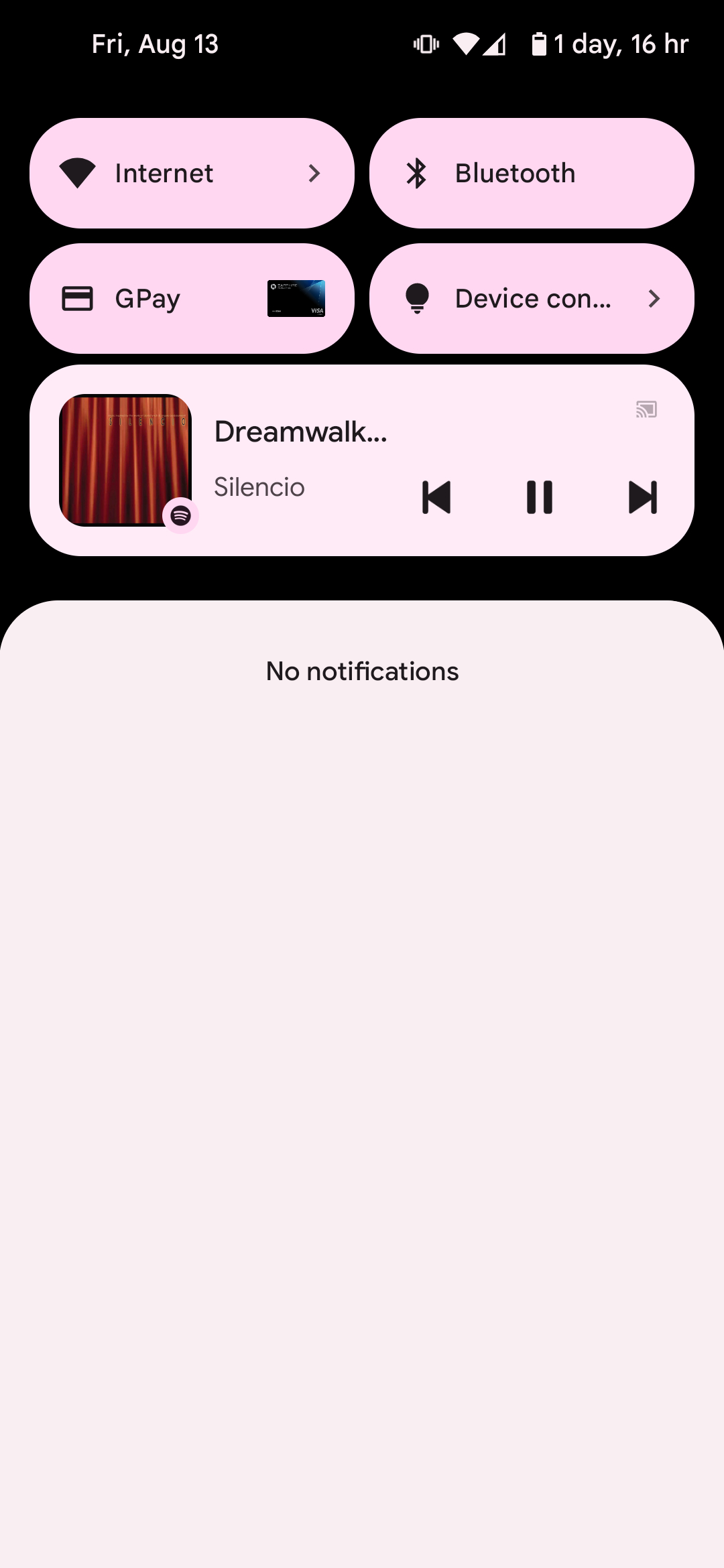Open the media output cast icon
The image size is (724, 1568).
pyautogui.click(x=646, y=409)
